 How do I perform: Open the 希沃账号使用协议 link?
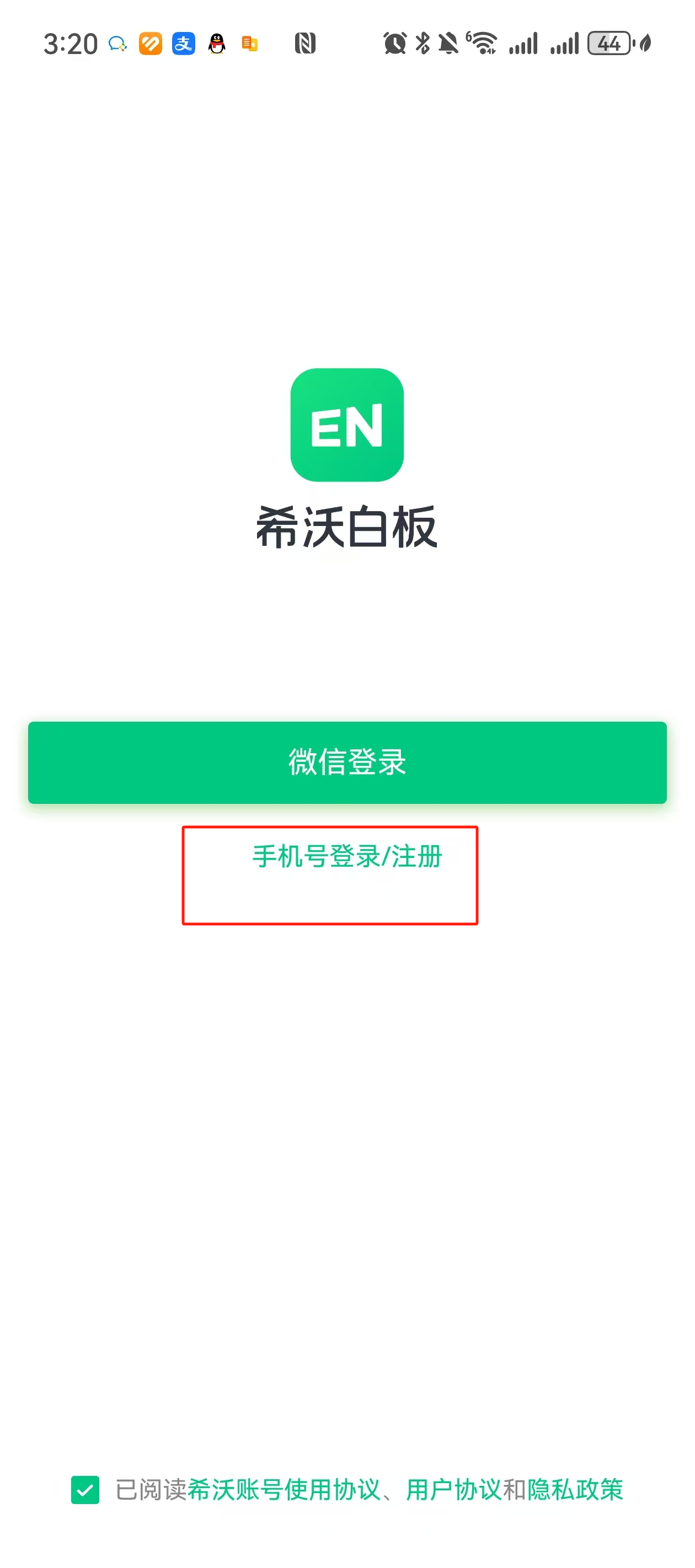tap(283, 1490)
